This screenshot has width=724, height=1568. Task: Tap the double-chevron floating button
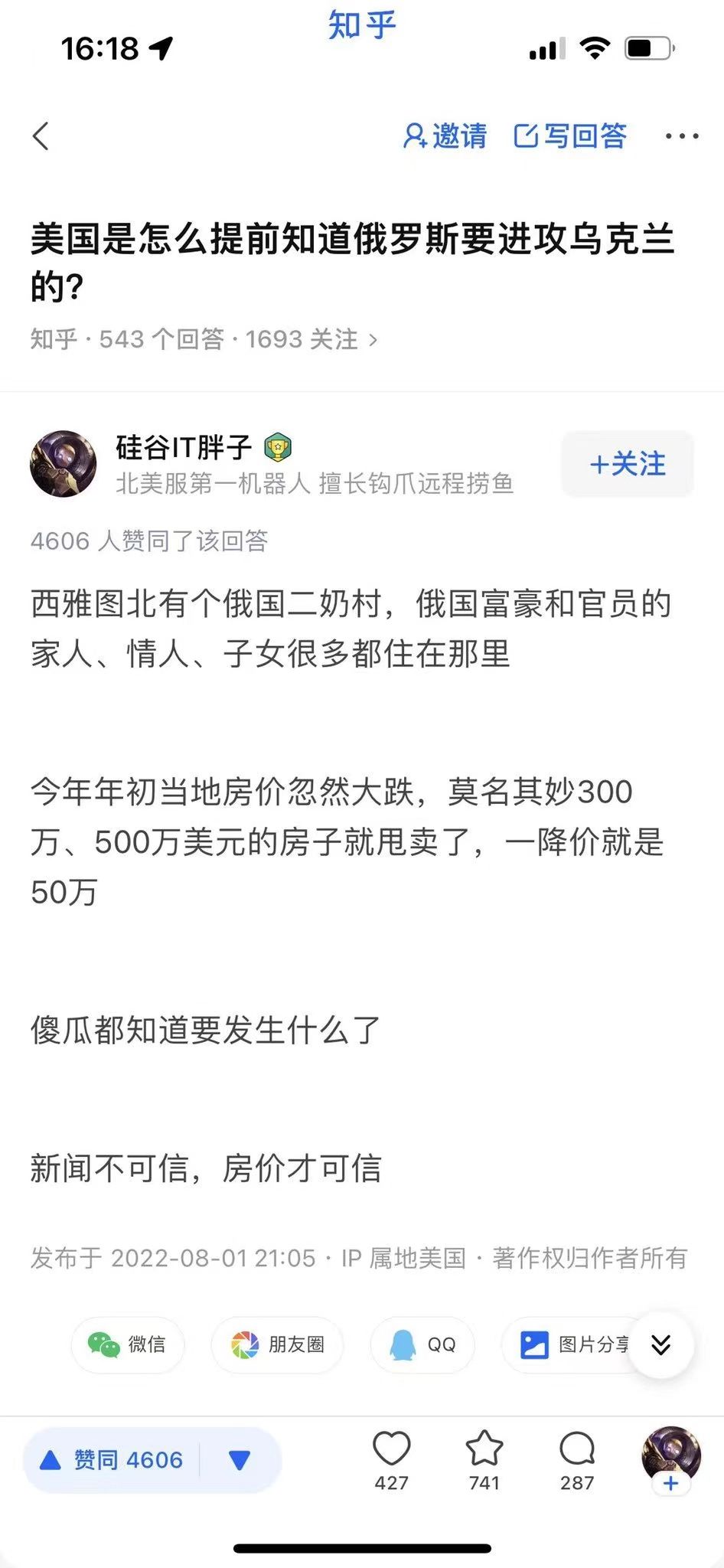[x=660, y=1344]
